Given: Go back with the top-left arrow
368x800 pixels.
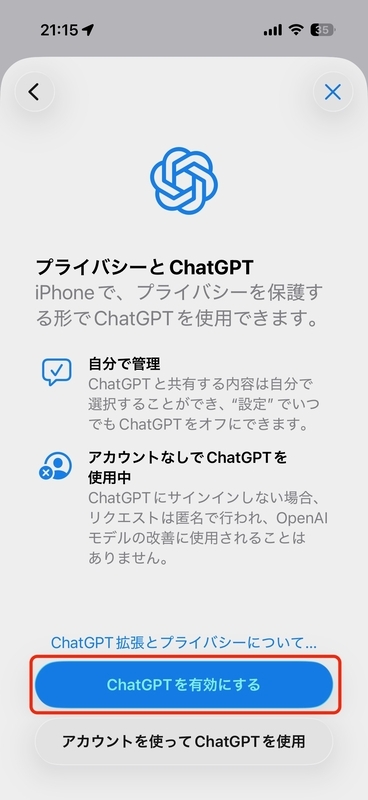Looking at the screenshot, I should pyautogui.click(x=35, y=92).
